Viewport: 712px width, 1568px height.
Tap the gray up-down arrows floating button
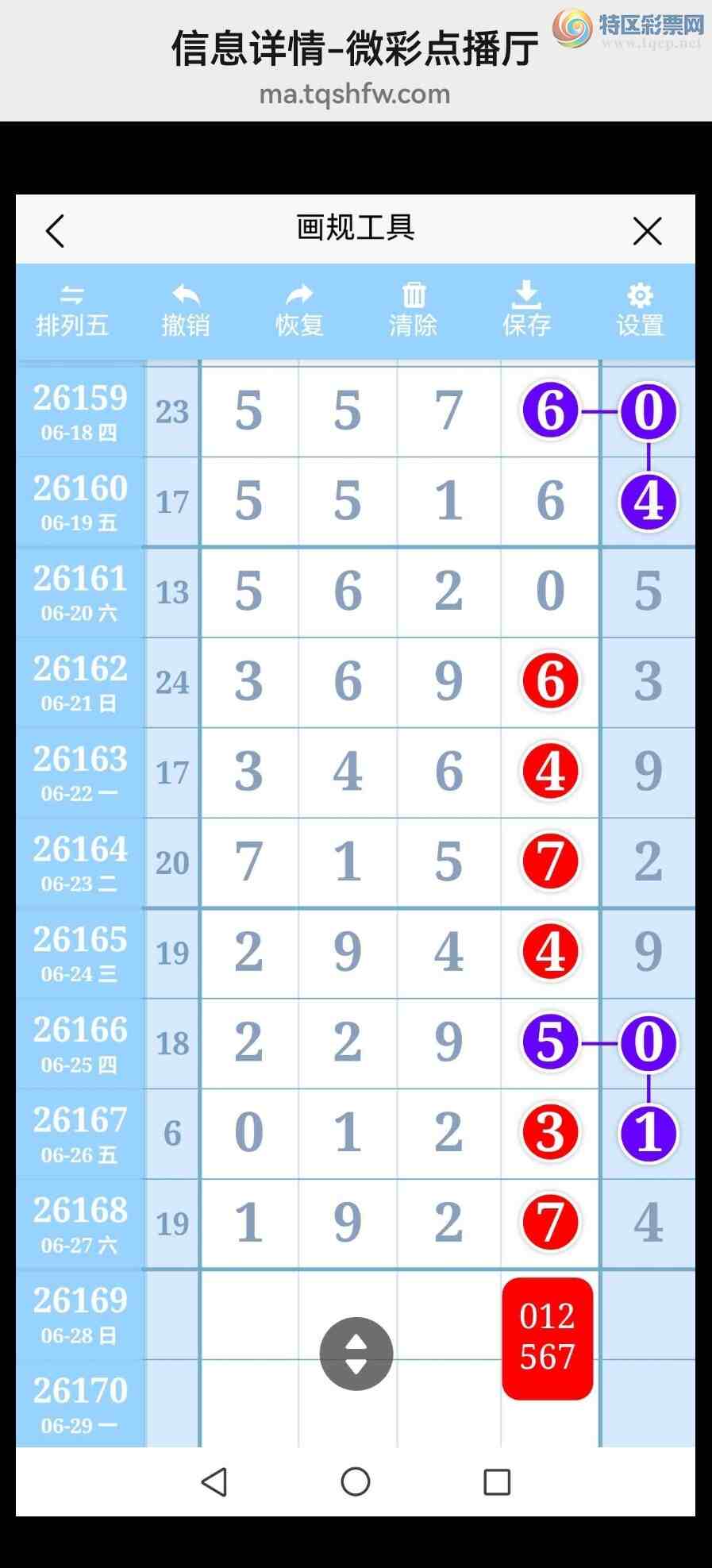[356, 1354]
